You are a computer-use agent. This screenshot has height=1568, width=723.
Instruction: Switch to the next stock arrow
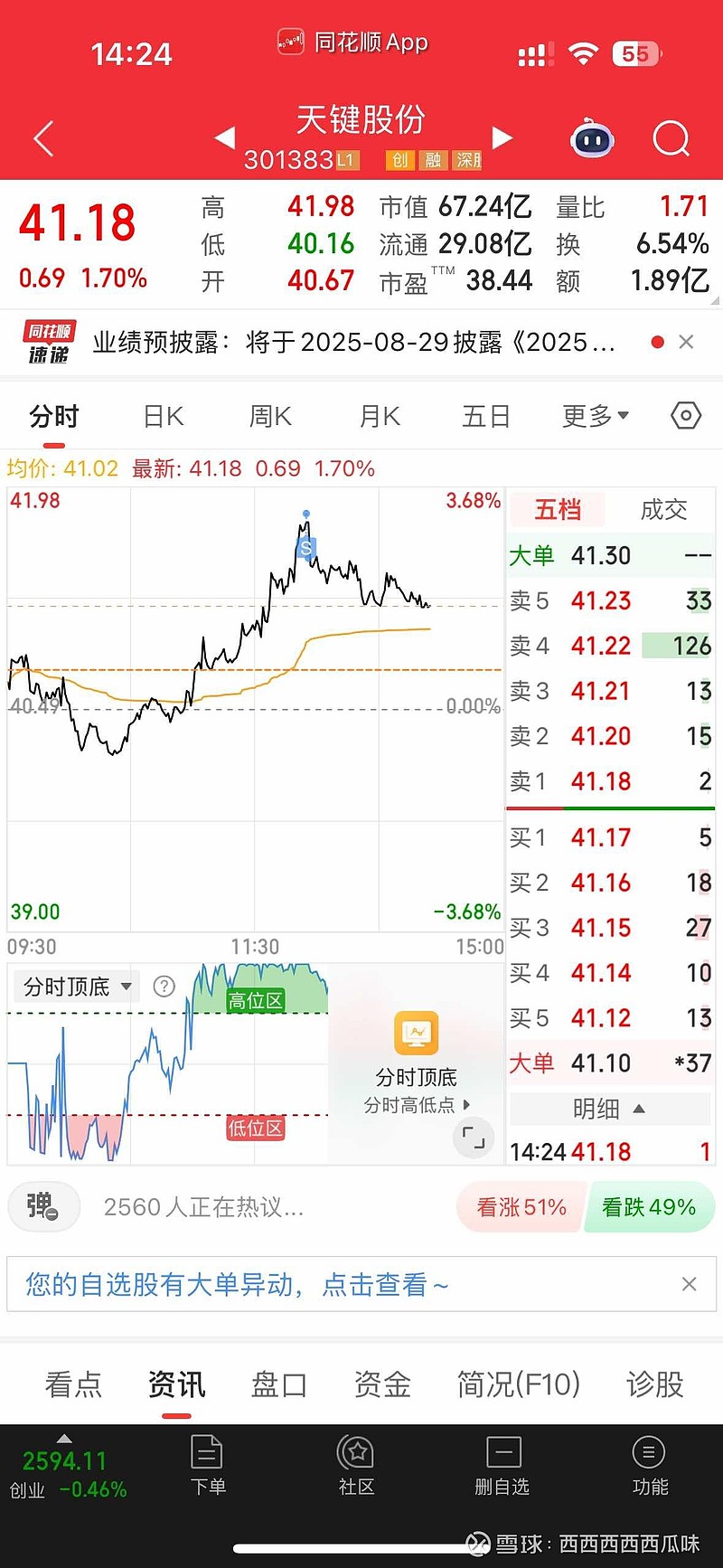coord(502,137)
